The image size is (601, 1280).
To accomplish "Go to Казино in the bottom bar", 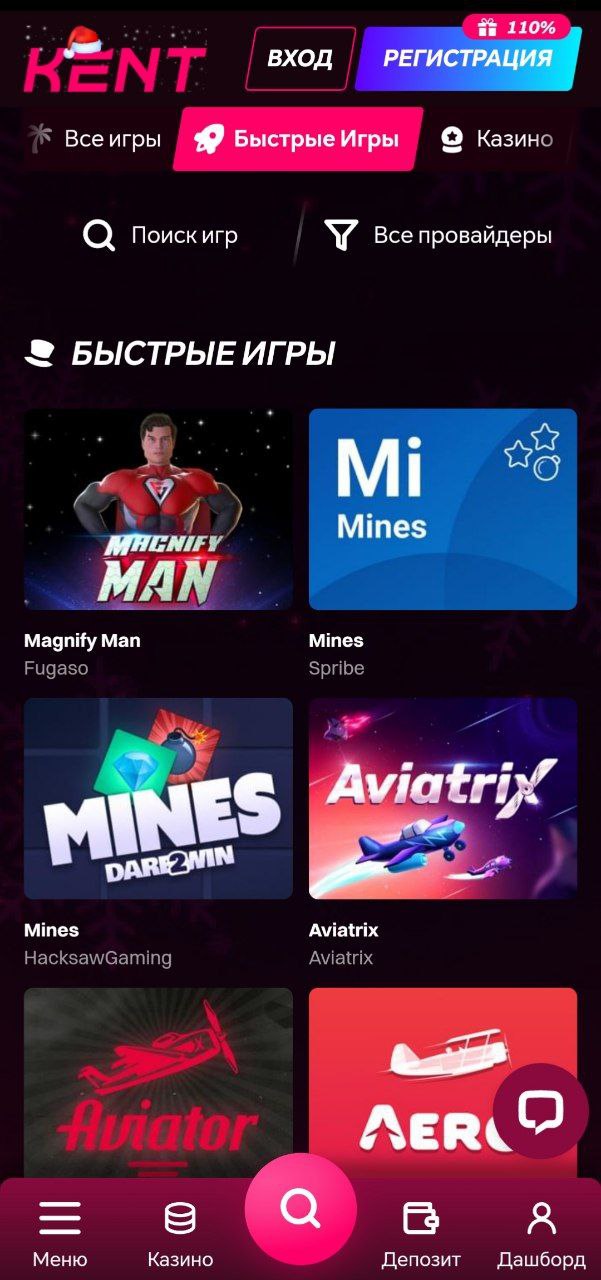I will pos(180,1233).
